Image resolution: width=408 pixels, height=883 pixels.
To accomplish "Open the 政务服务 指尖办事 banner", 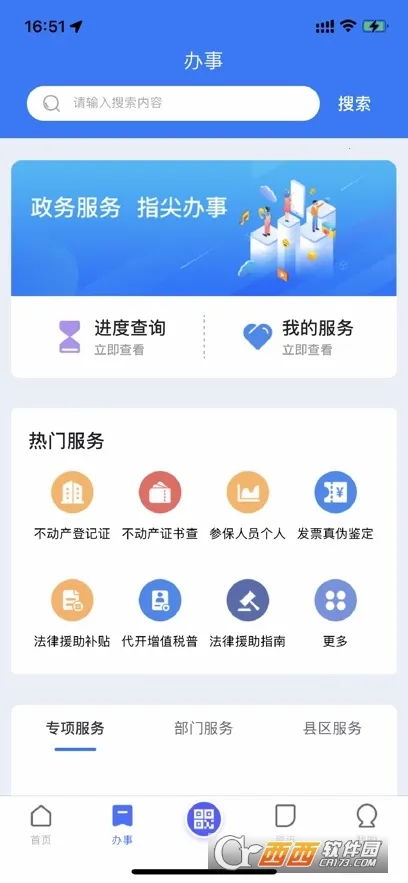I will (204, 228).
